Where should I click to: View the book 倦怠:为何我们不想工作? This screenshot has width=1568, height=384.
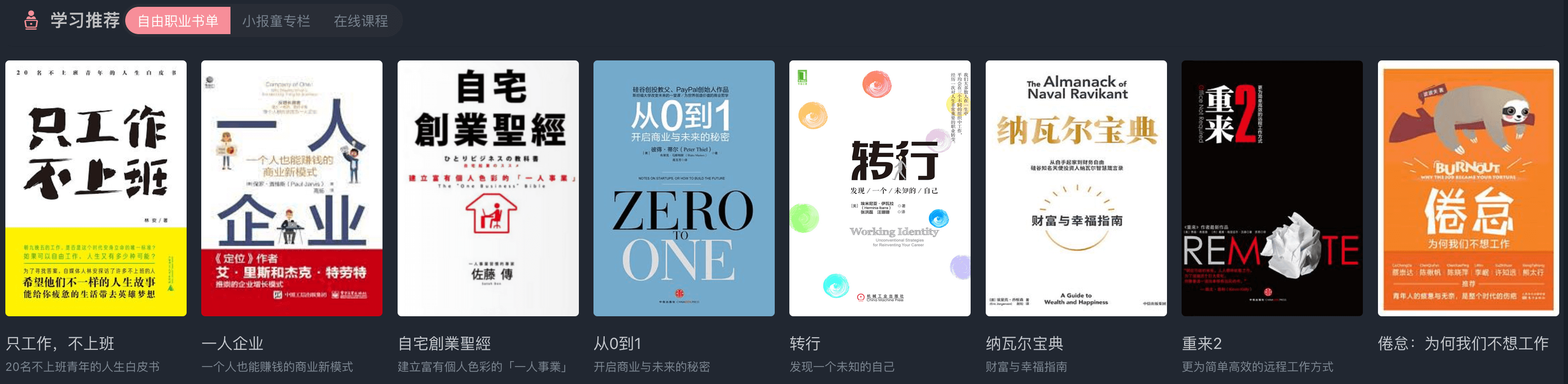pyautogui.click(x=1468, y=188)
